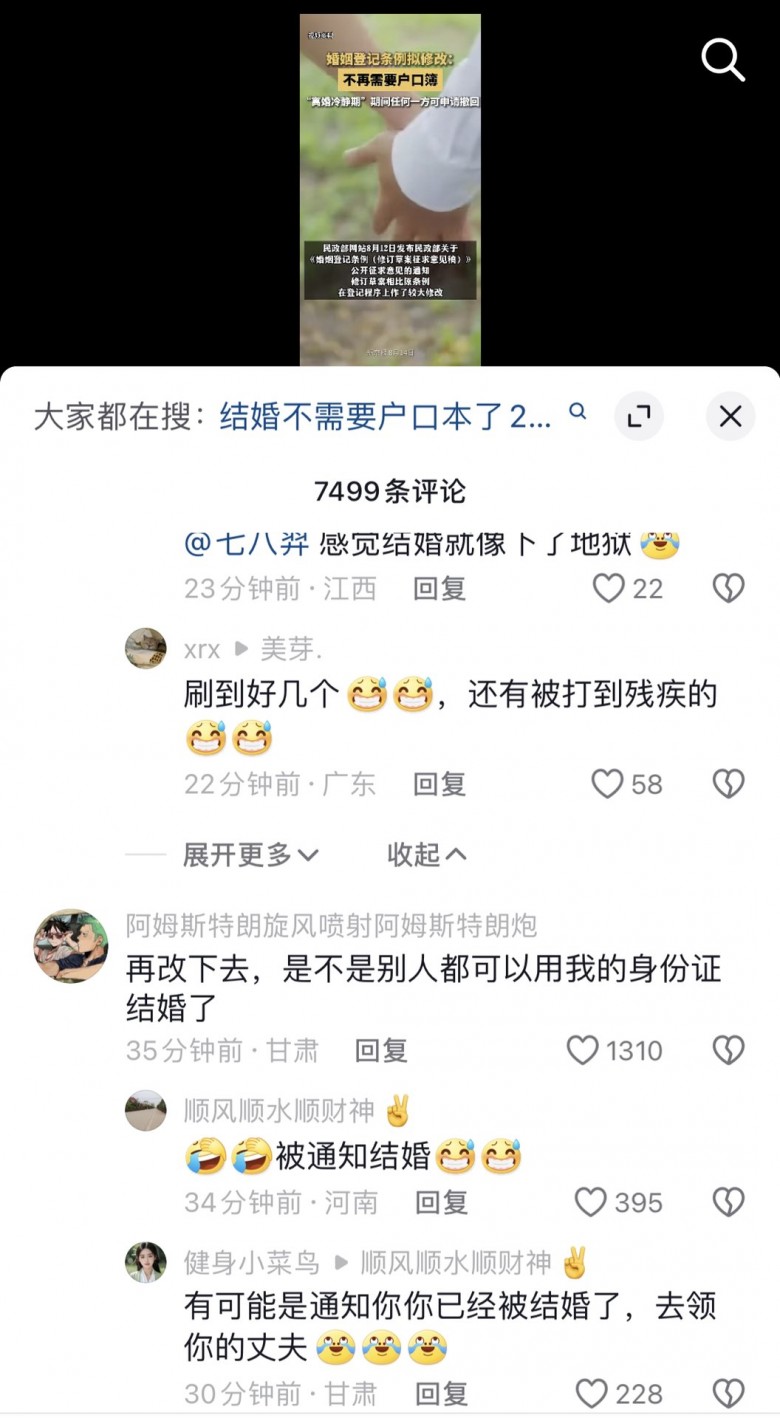Expand more replies with 展开更多
The height and width of the screenshot is (1418, 780).
pos(250,854)
